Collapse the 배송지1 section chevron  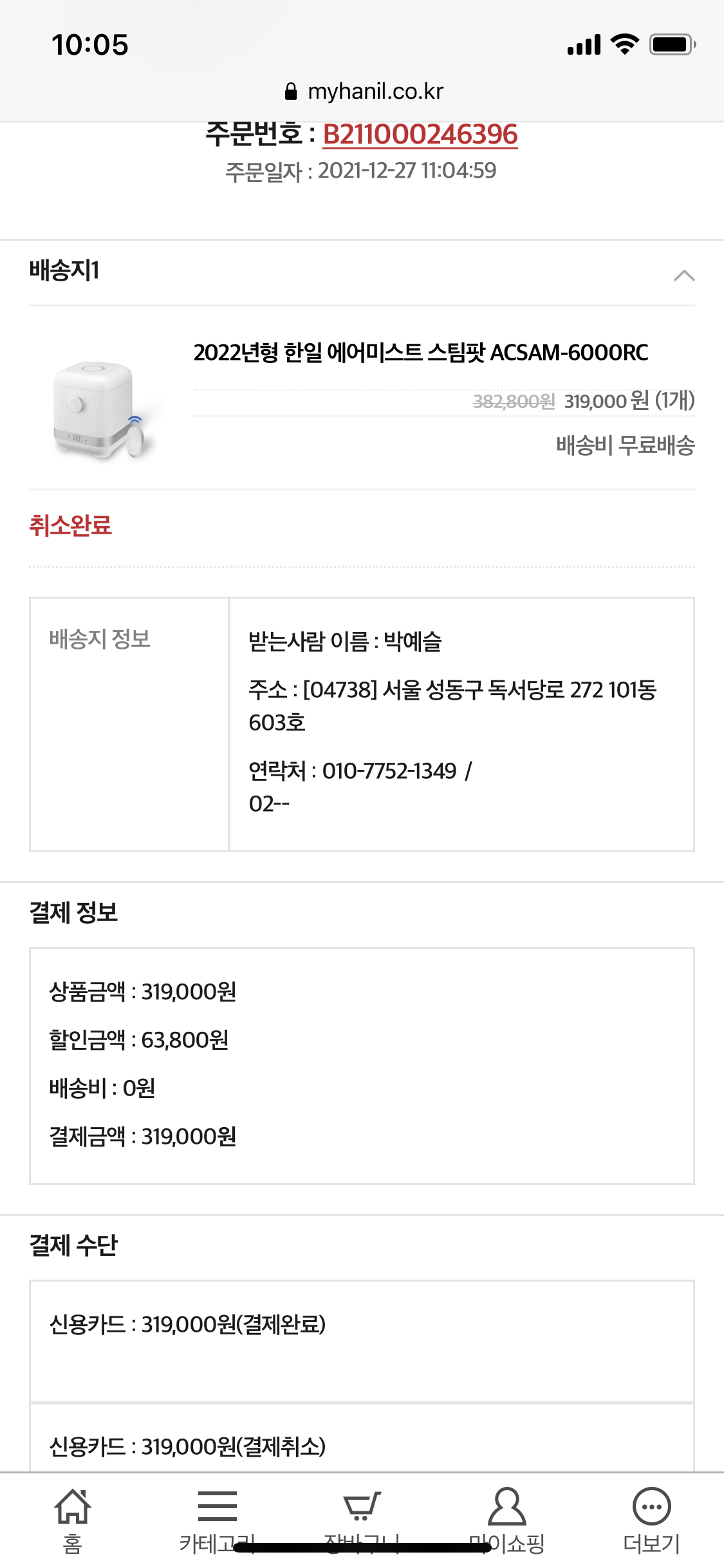(x=683, y=275)
